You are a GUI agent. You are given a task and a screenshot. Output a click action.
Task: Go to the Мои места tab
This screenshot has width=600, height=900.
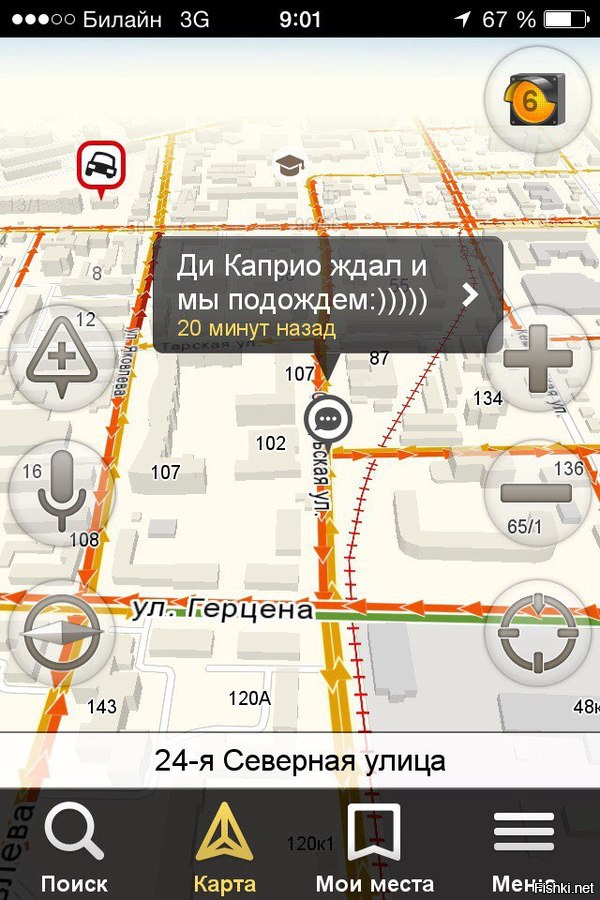click(x=375, y=848)
